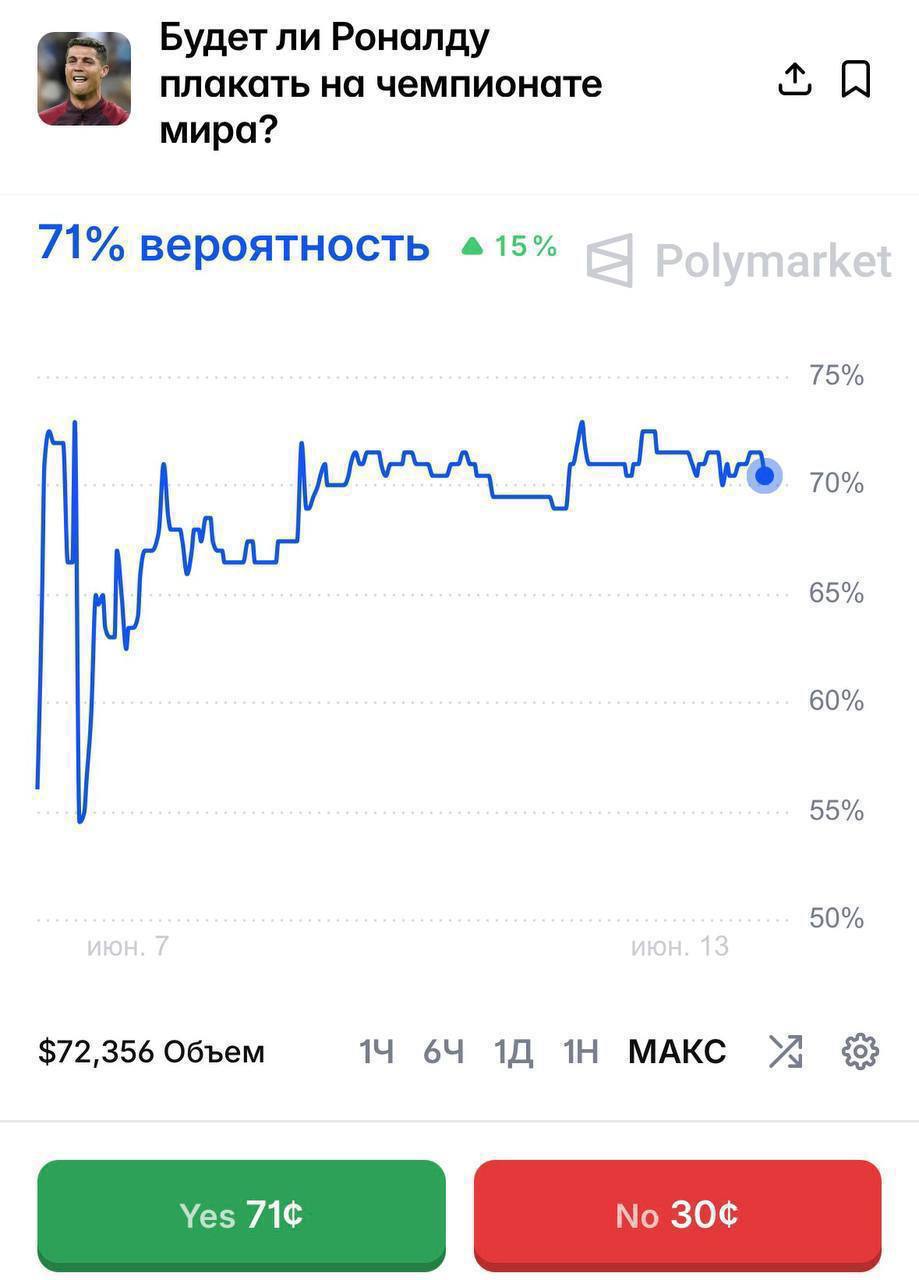Show the 1Д chart range

pos(513,1052)
